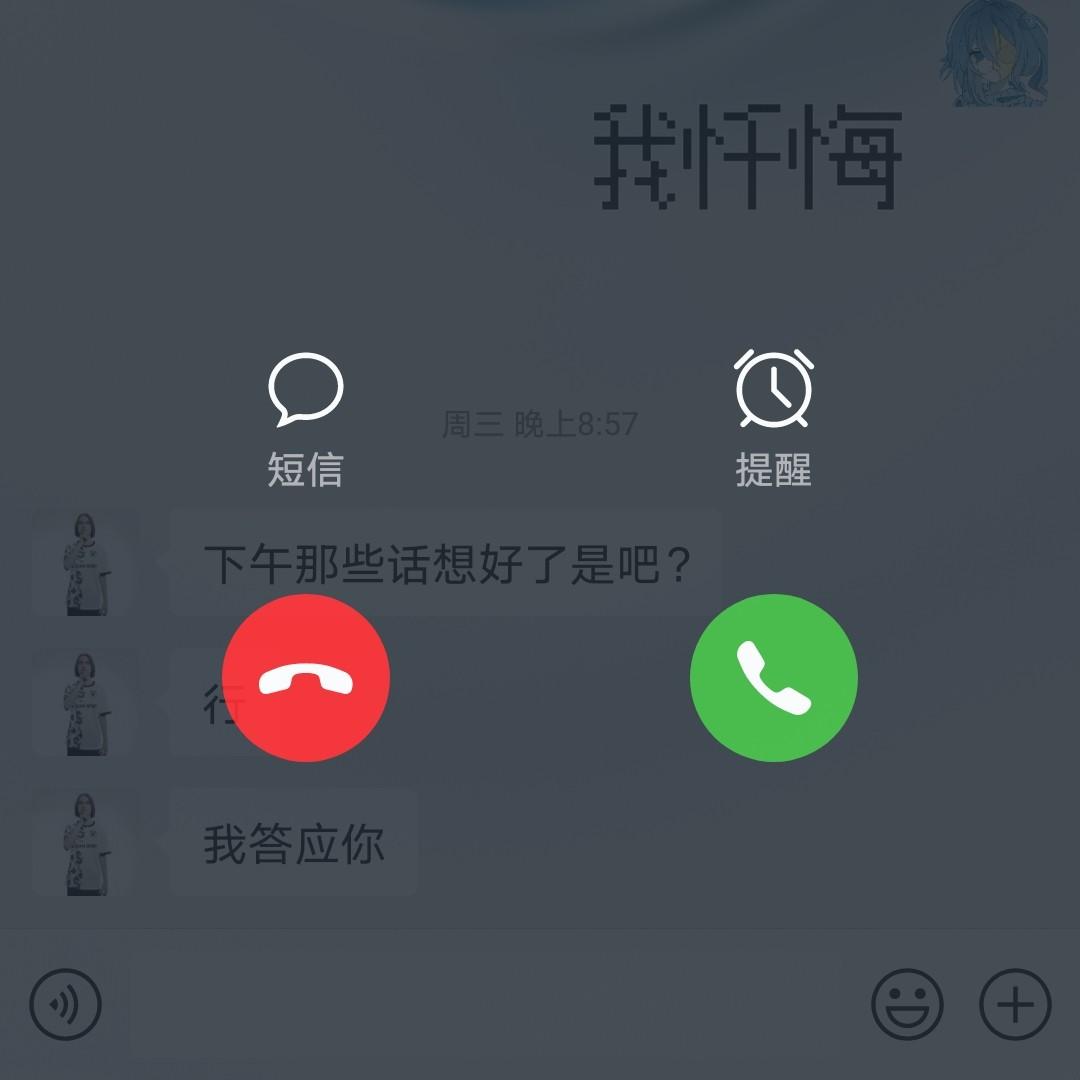Viewport: 1080px width, 1080px height.
Task: Set a 提醒 callback reminder
Action: 773,419
